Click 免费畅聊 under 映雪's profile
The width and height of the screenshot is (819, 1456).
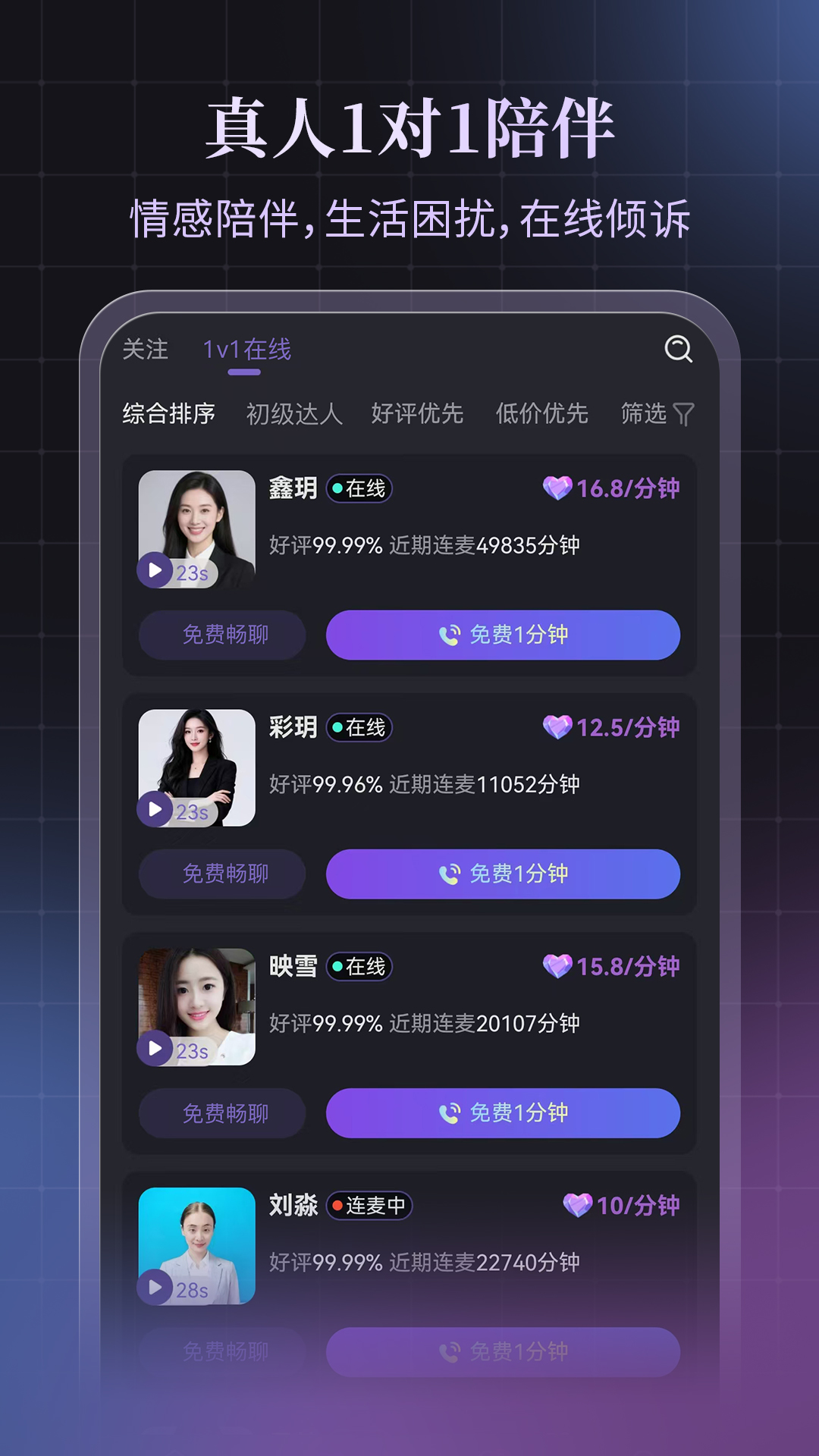[x=221, y=1113]
